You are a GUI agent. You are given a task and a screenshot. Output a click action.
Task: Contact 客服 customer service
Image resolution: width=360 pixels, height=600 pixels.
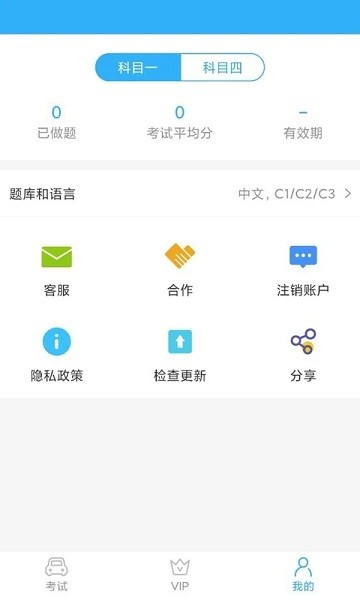point(57,271)
